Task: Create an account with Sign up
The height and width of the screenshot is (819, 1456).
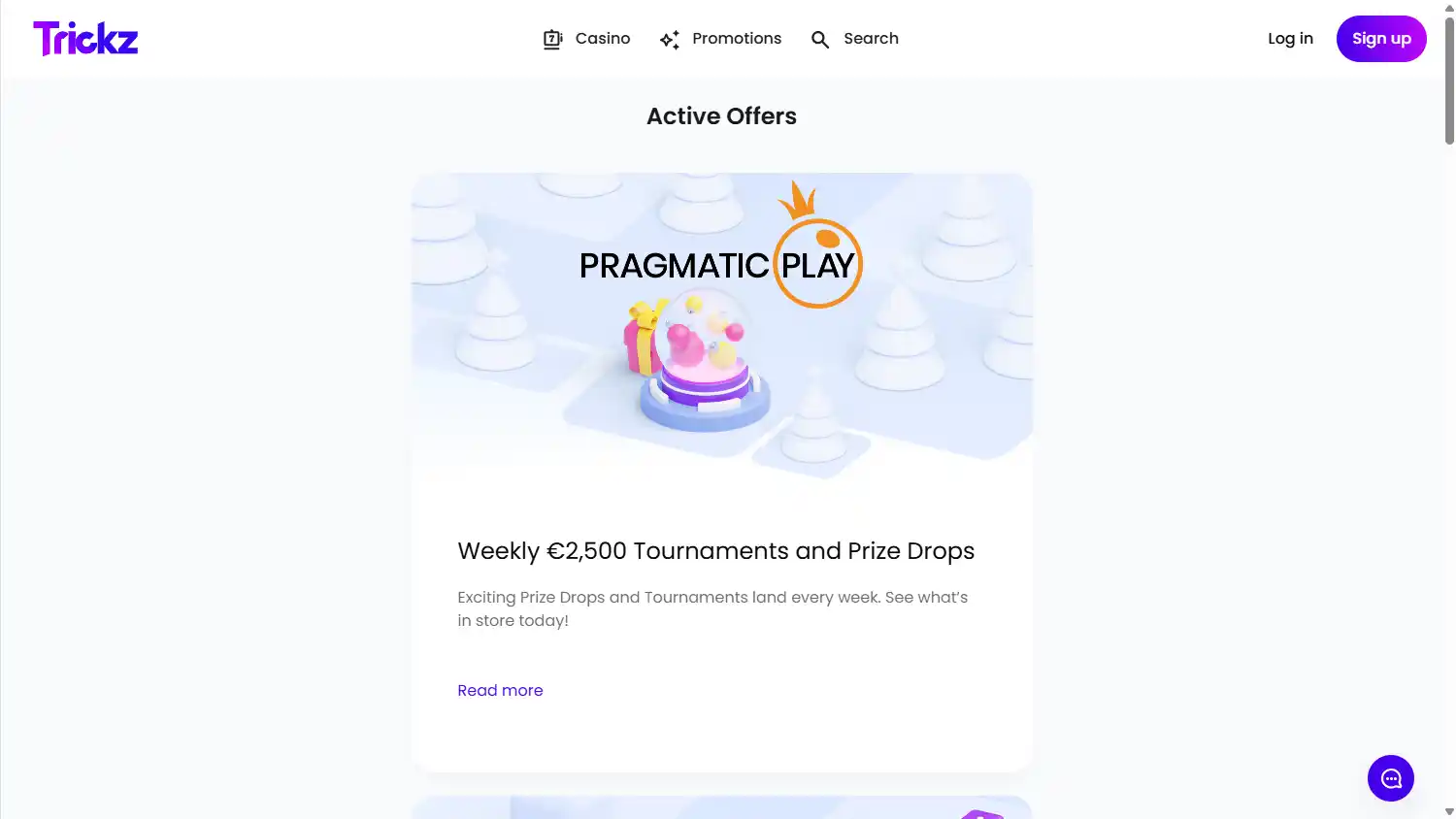Action: (x=1380, y=39)
